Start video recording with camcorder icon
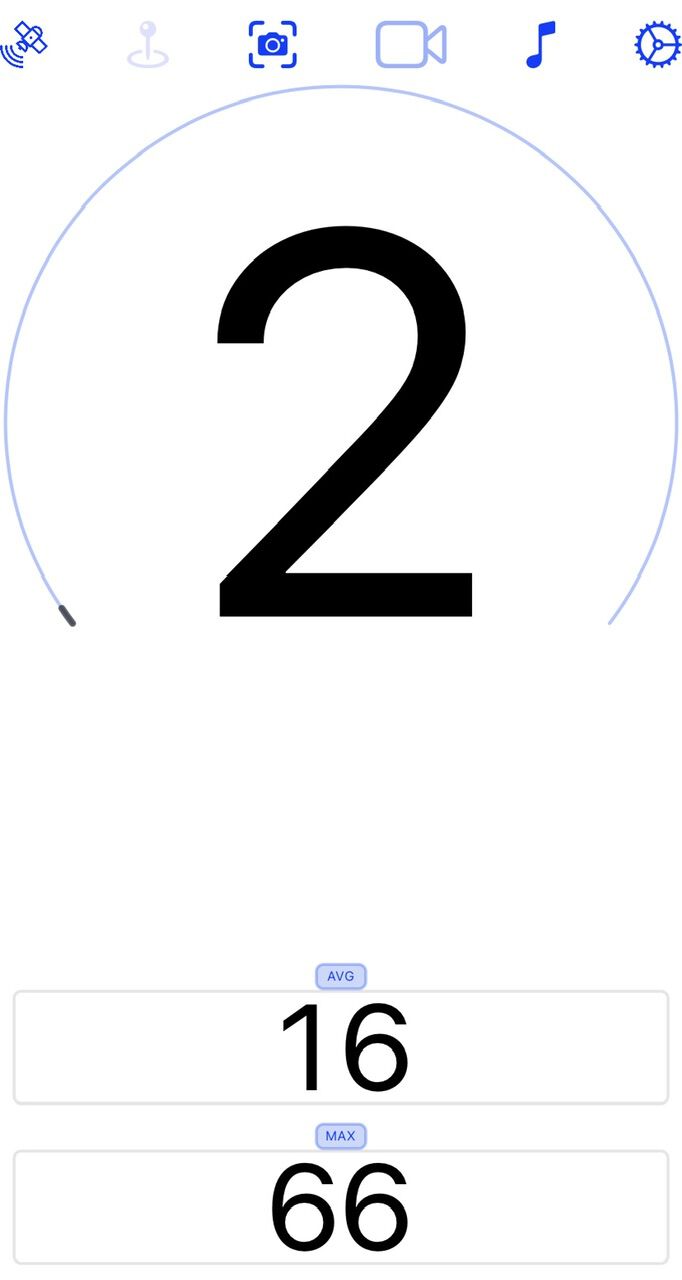This screenshot has height=1280, width=682. [410, 45]
